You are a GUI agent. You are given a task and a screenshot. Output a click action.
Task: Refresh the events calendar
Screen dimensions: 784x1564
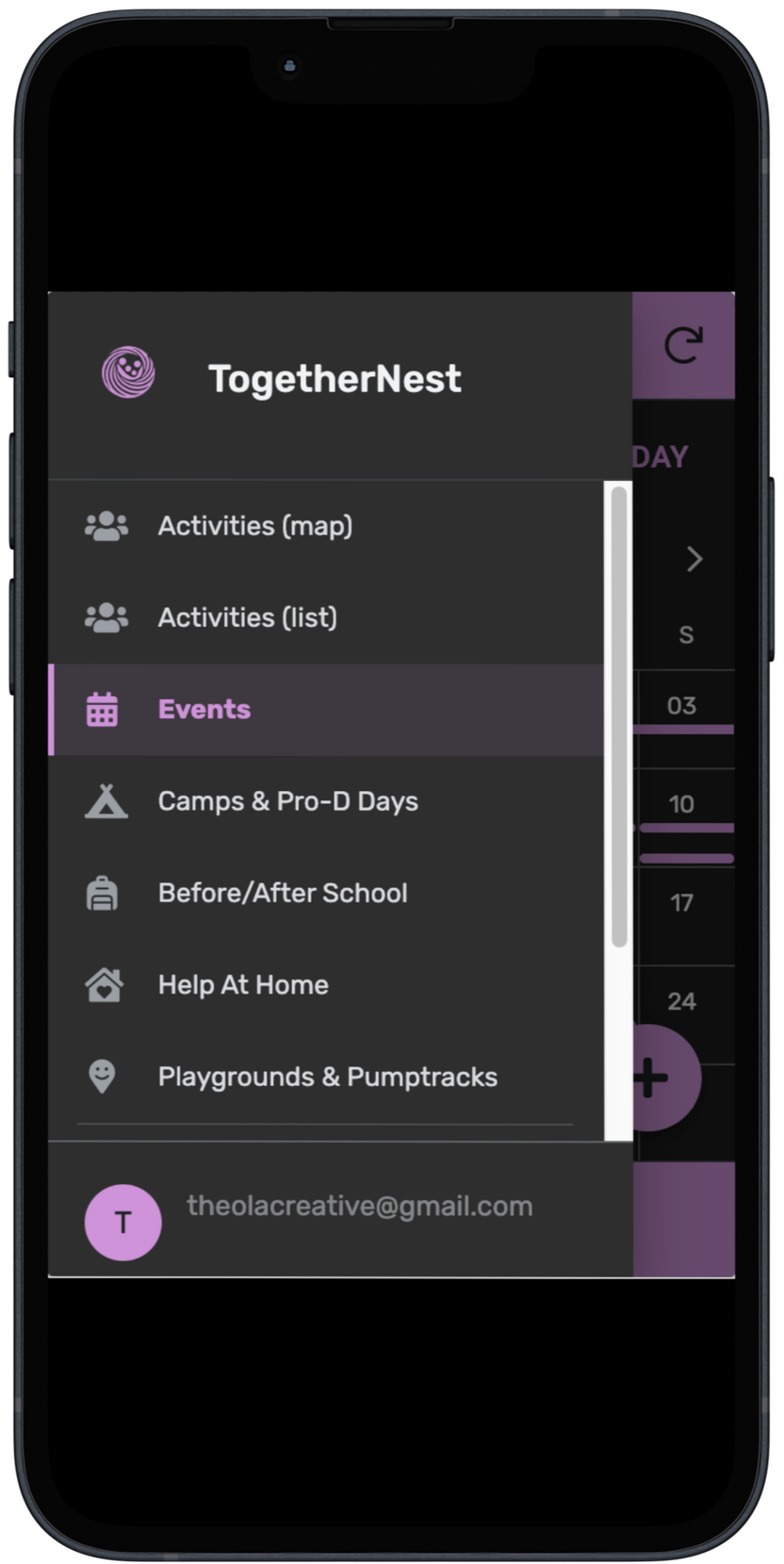(x=683, y=345)
